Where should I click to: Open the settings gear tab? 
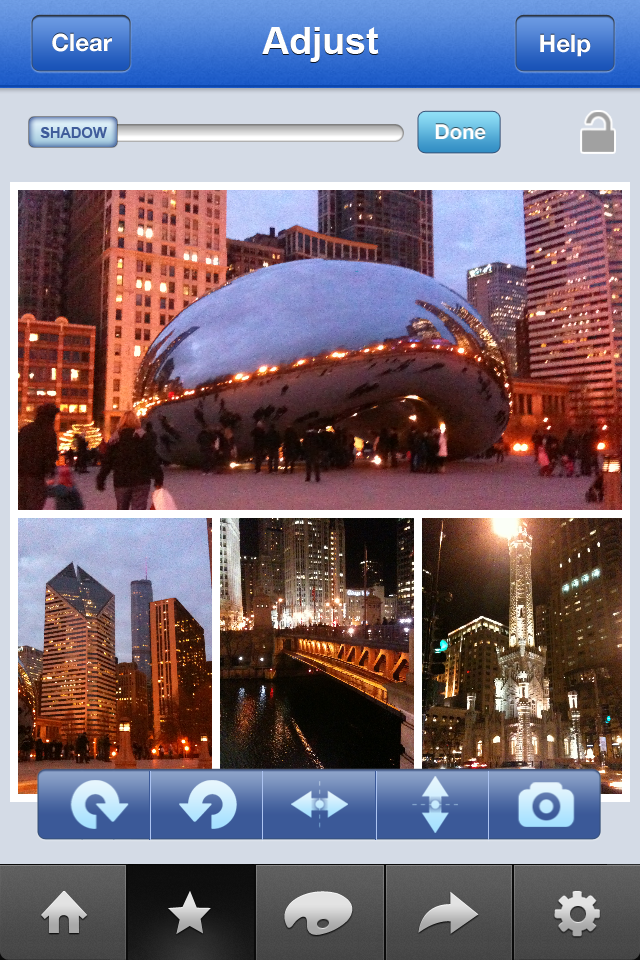coord(577,913)
